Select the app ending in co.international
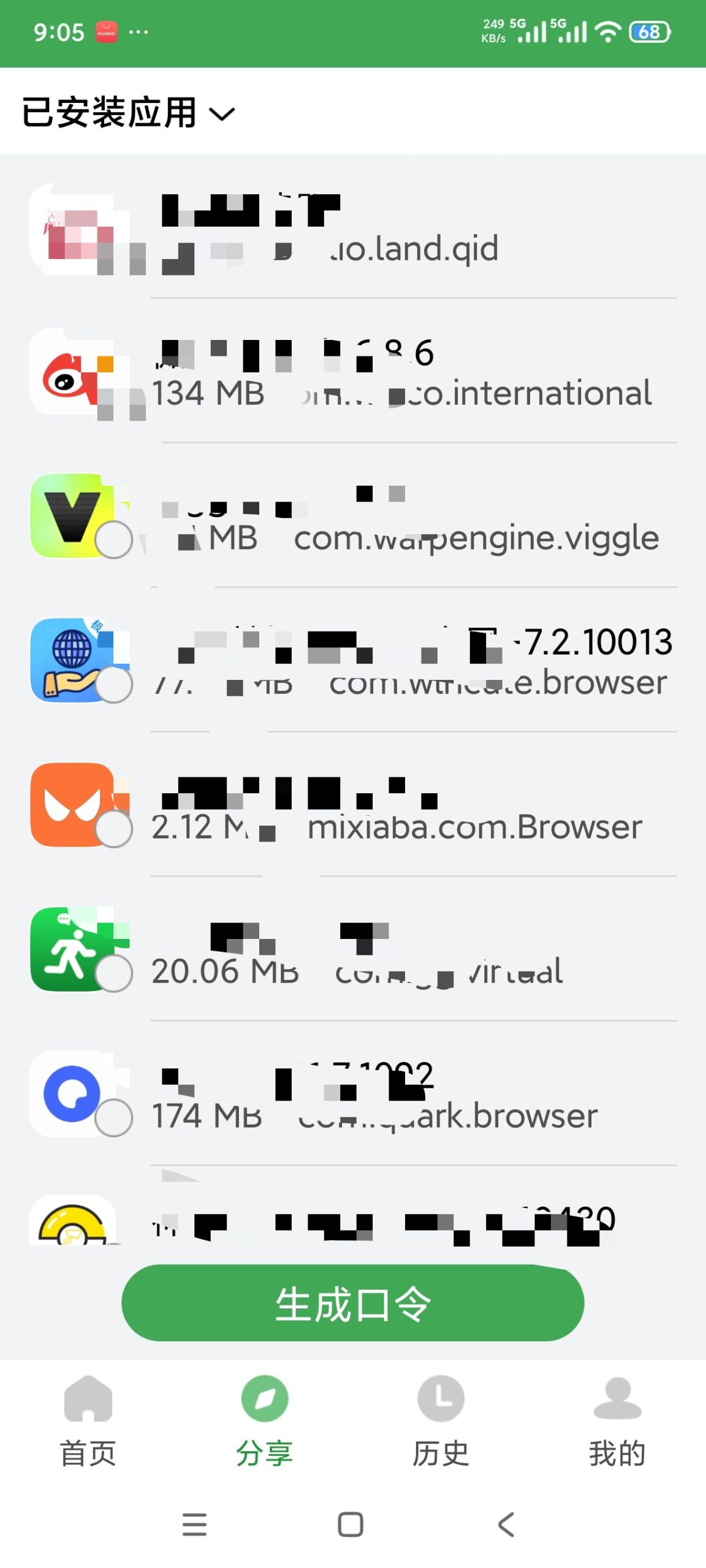 (x=353, y=371)
